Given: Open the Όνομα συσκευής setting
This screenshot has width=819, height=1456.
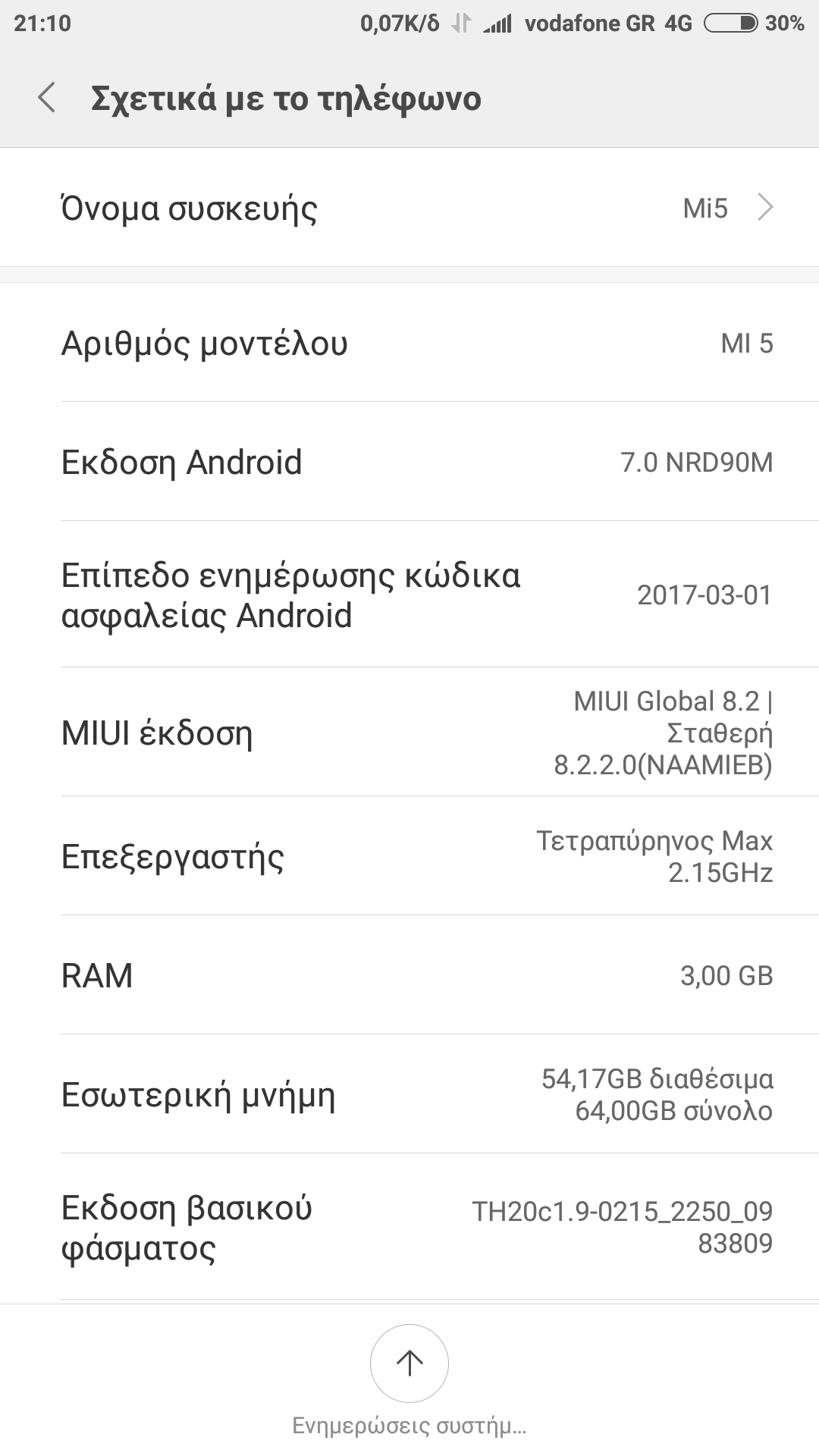Looking at the screenshot, I should click(x=409, y=208).
